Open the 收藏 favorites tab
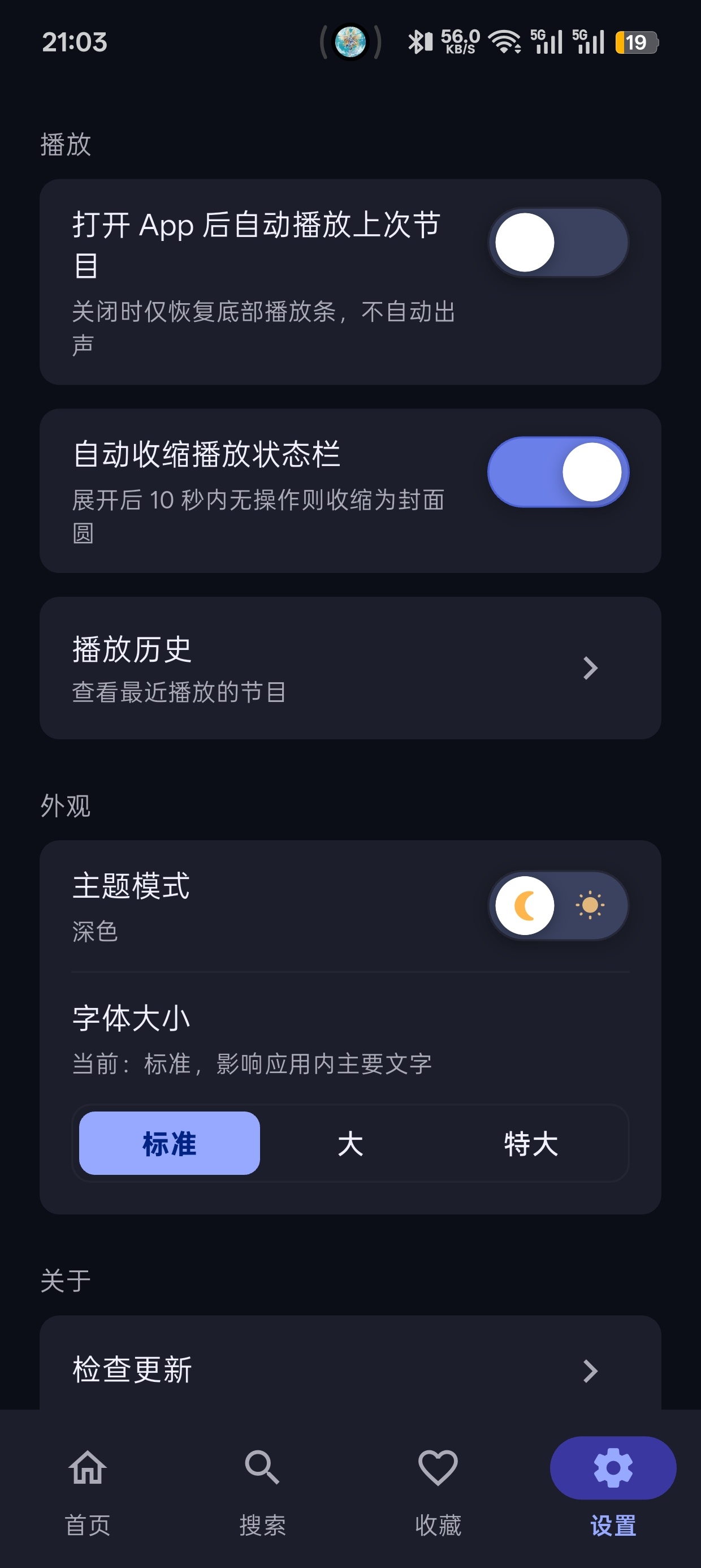Screen dimensions: 701x1568 [x=438, y=1489]
